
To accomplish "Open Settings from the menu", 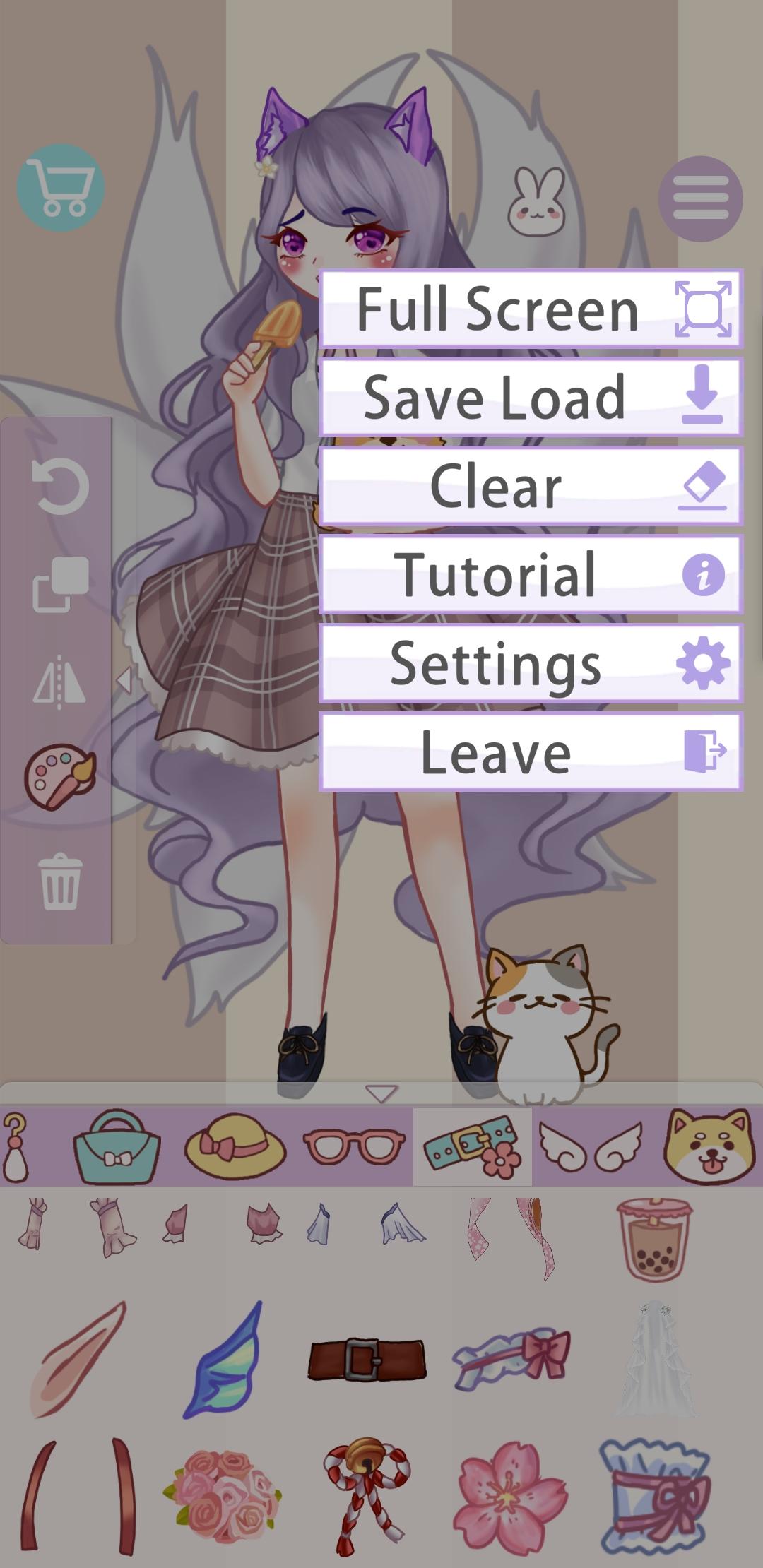I will tap(531, 663).
